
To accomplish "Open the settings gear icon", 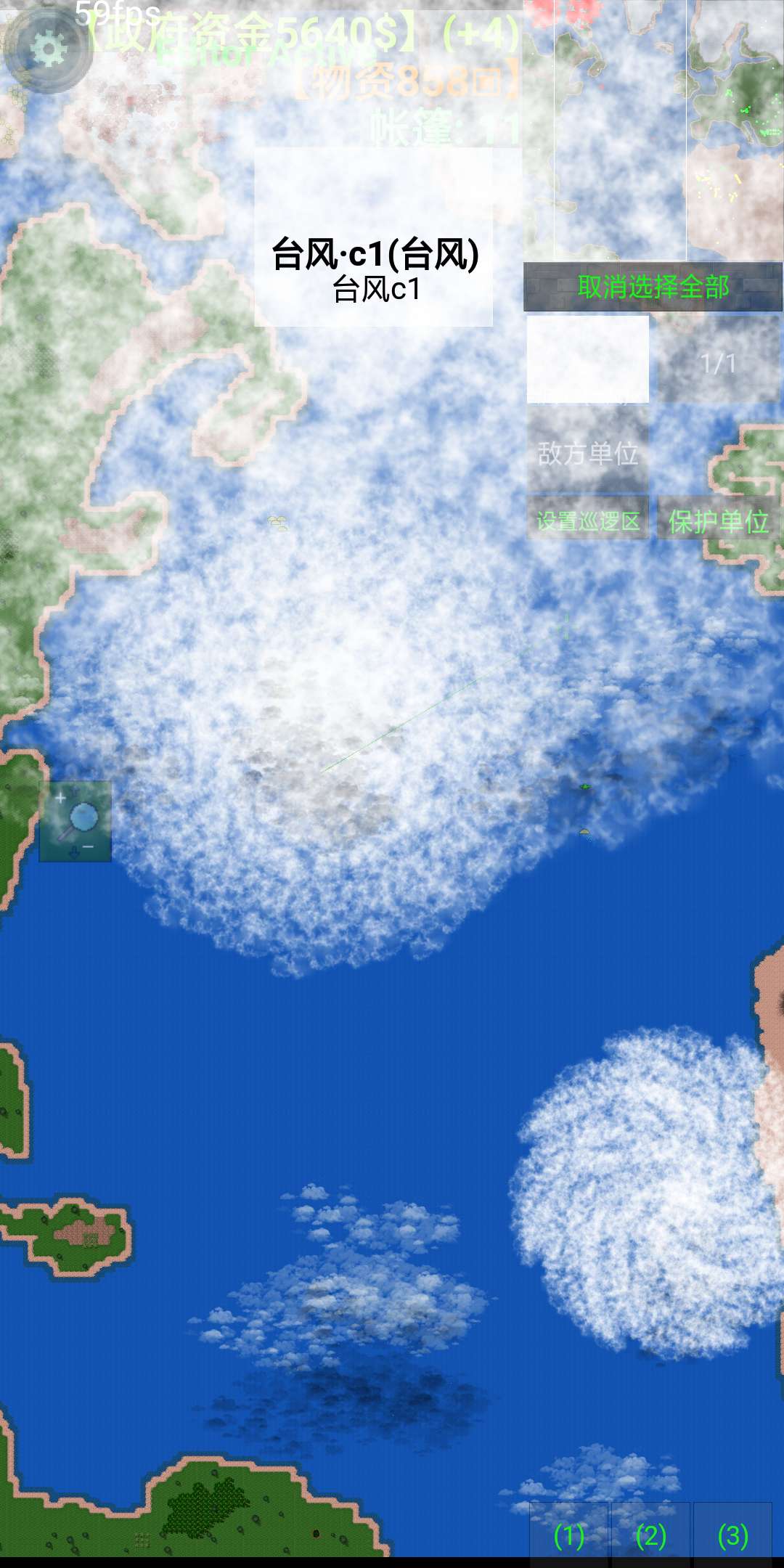I will (x=49, y=49).
